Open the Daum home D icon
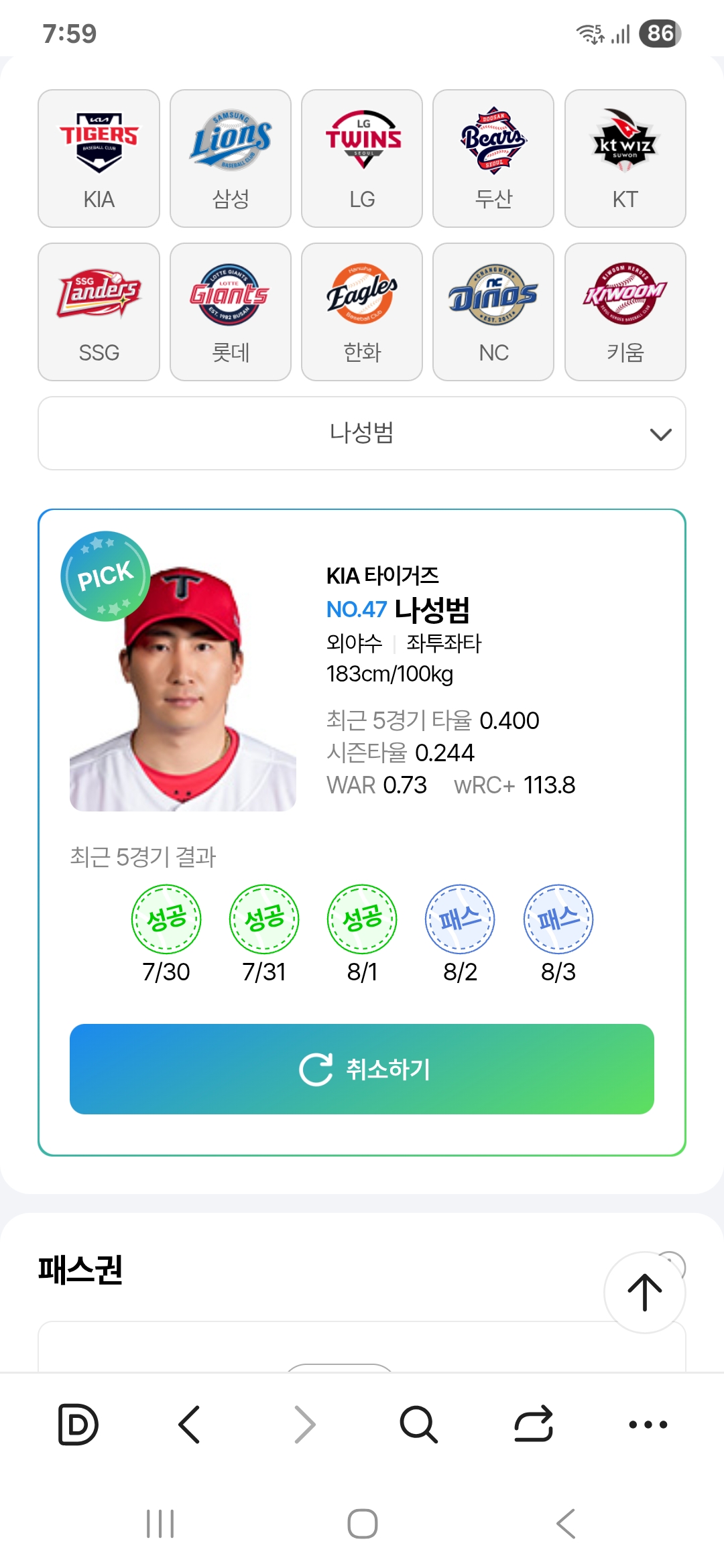 [78, 1424]
